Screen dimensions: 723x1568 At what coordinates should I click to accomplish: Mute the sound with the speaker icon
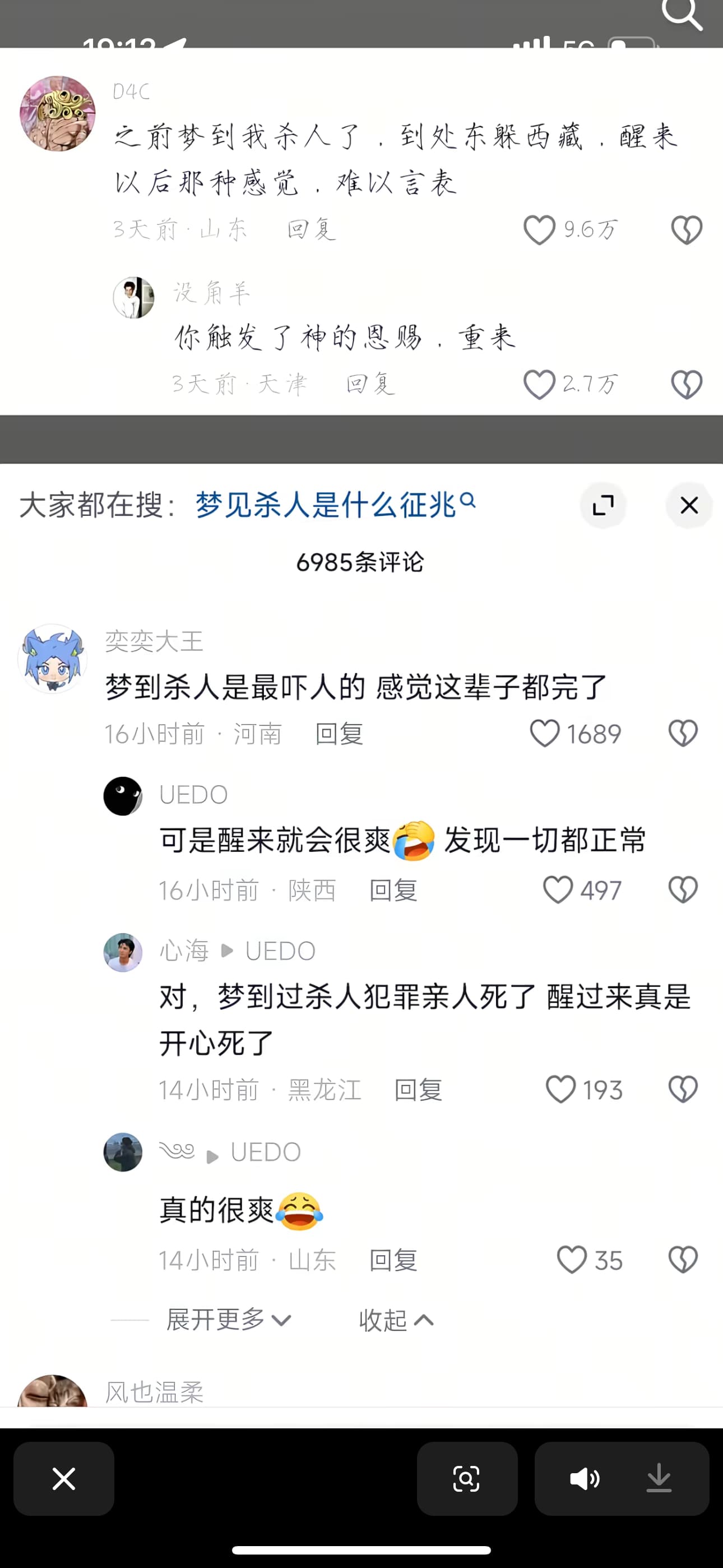[584, 1478]
